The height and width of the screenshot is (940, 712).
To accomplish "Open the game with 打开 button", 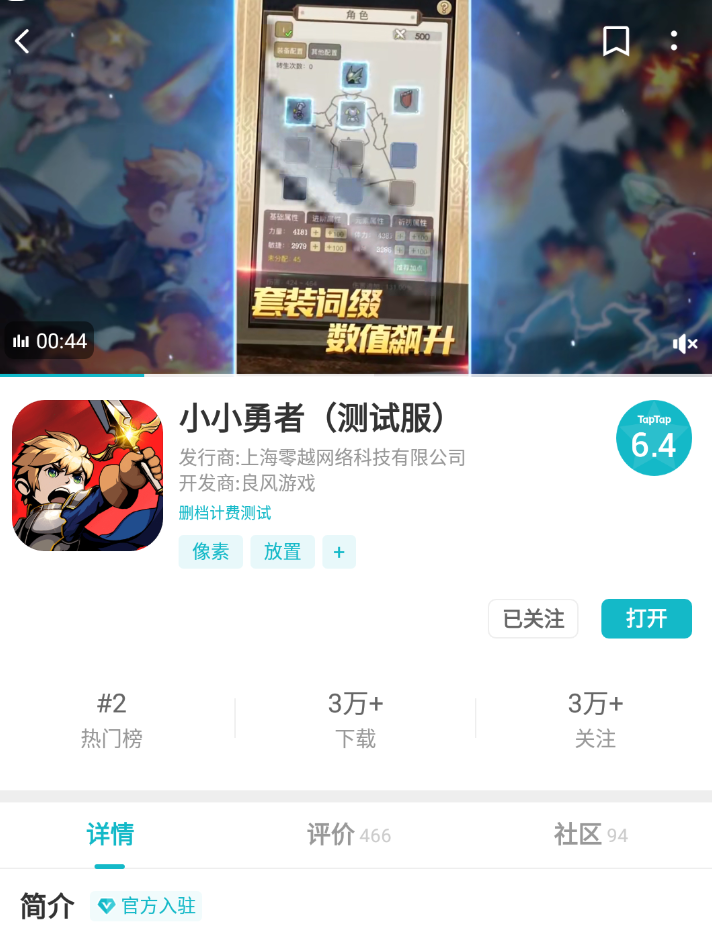I will click(x=646, y=619).
